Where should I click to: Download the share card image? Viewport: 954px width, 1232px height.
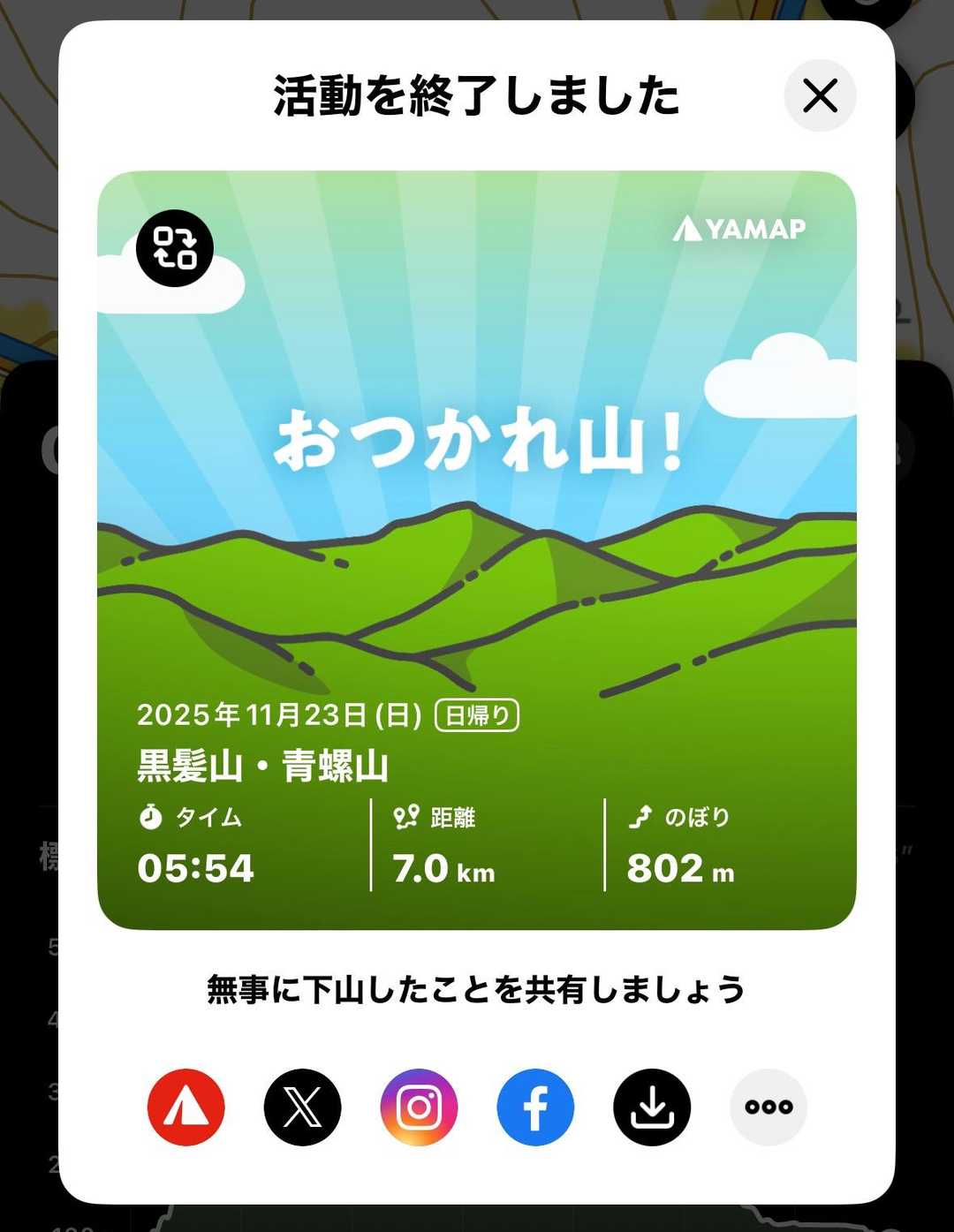652,1107
